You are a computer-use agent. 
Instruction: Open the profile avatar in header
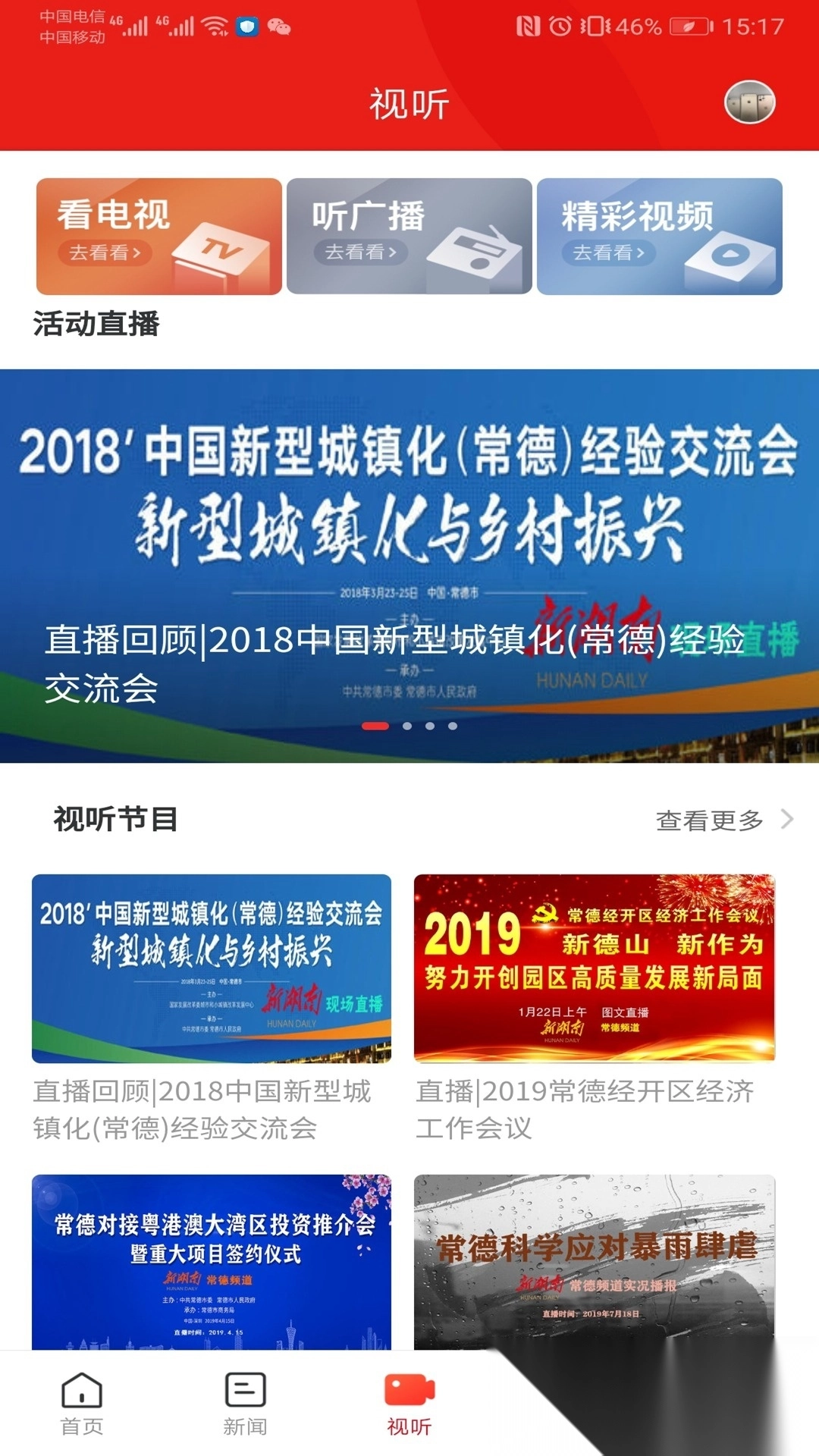coord(749,103)
